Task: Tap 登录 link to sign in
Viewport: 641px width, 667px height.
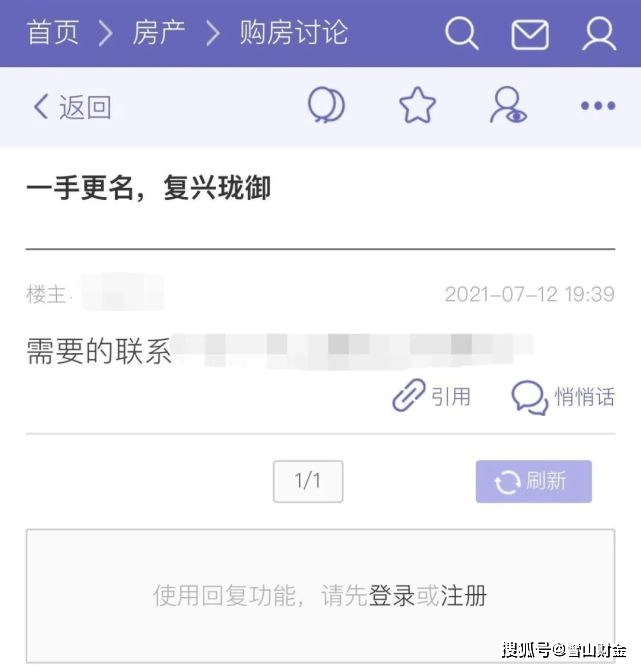Action: (x=392, y=596)
